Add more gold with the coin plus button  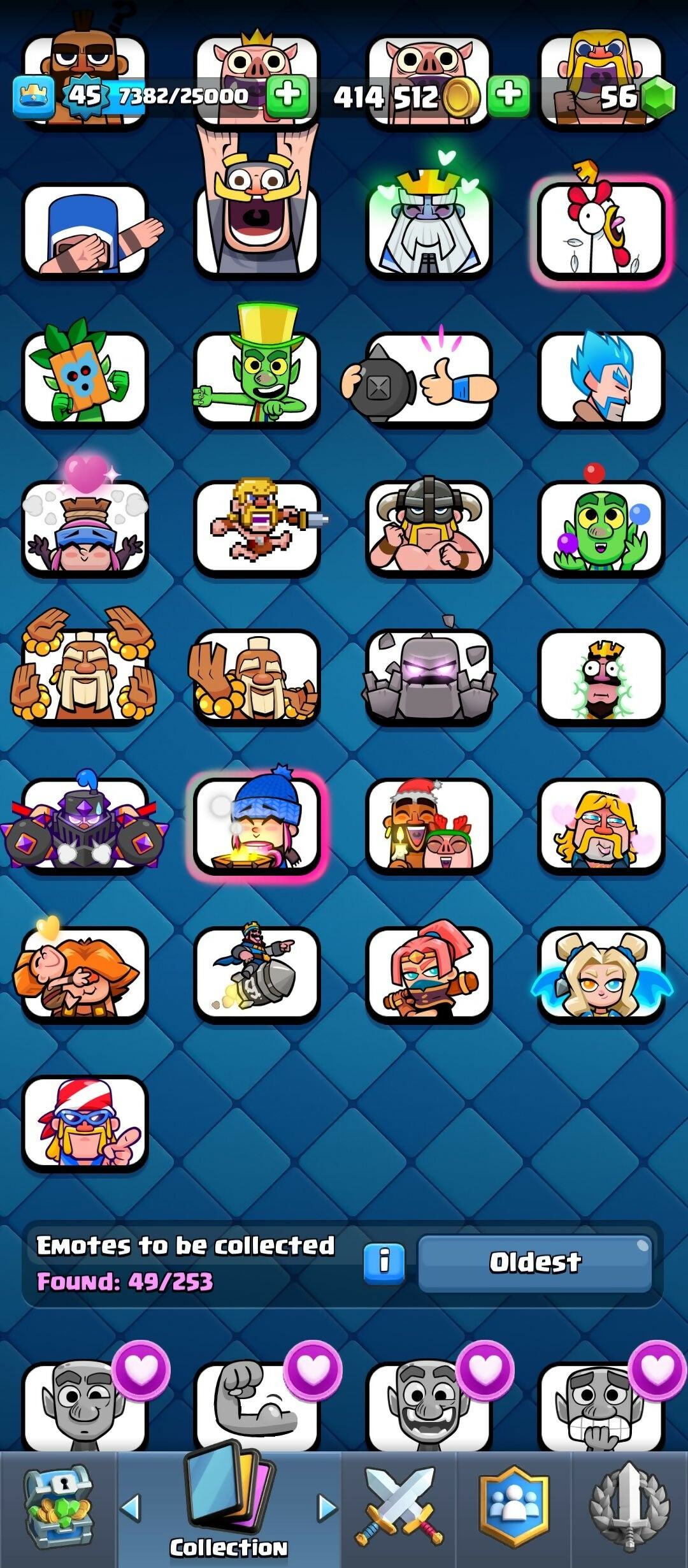point(508,96)
